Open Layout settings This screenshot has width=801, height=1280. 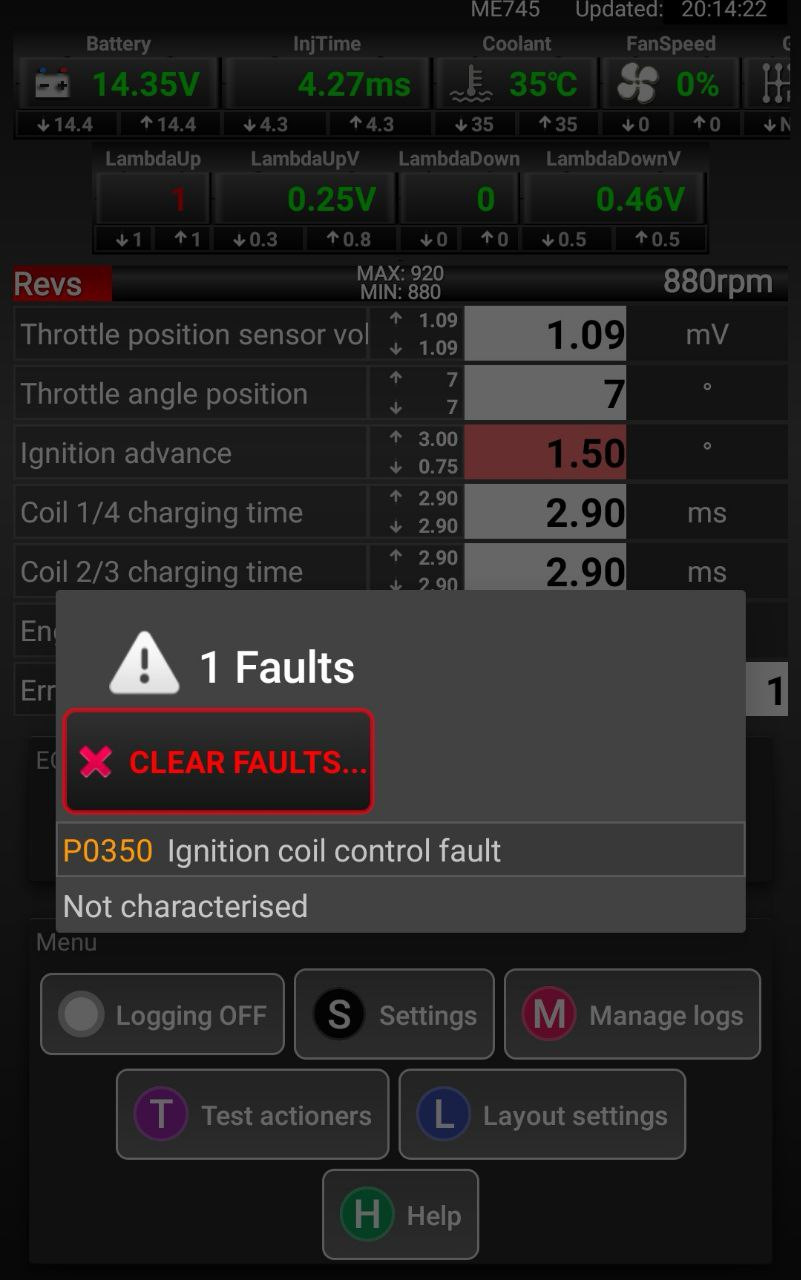542,1115
